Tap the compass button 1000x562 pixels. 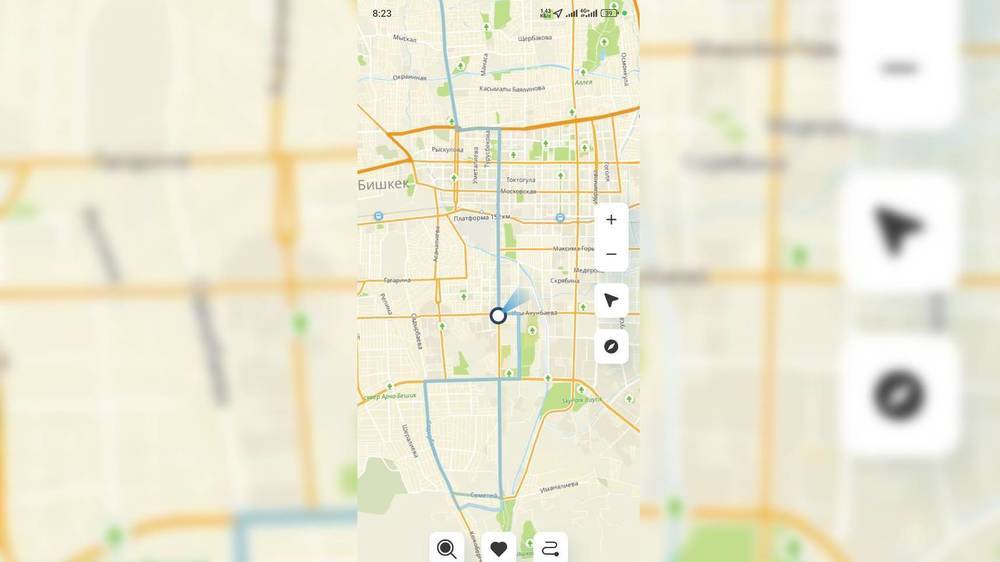click(611, 347)
